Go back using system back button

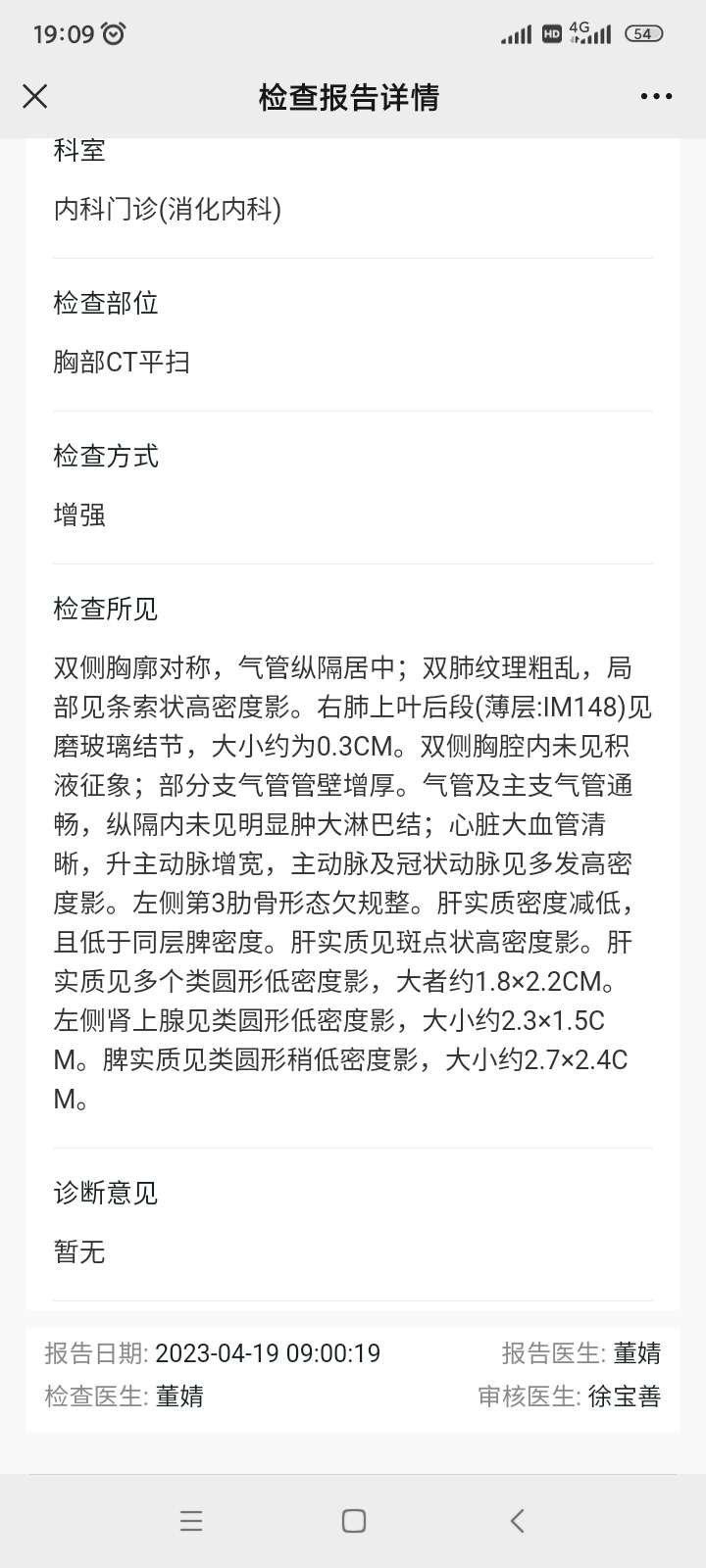coord(518,1520)
